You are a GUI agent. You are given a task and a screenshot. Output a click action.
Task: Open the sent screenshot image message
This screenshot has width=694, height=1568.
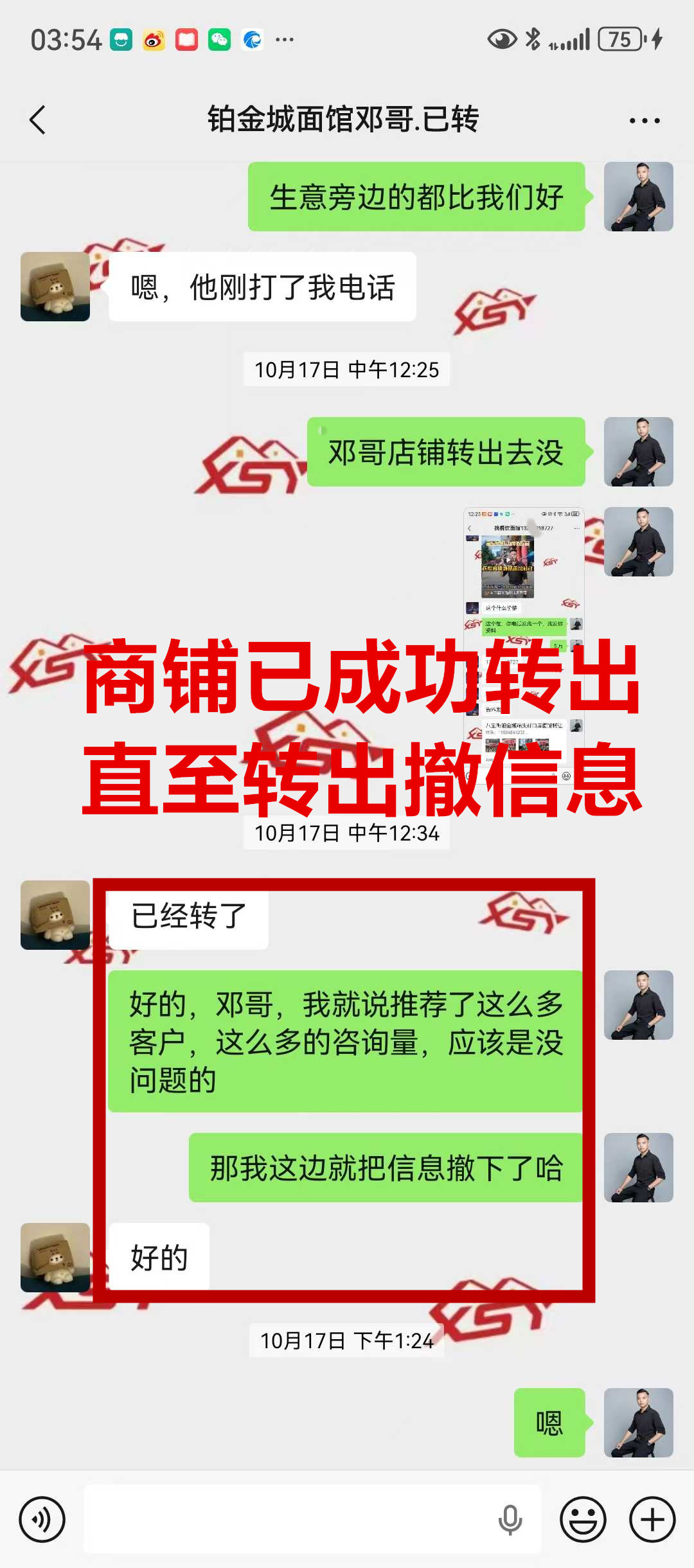[523, 598]
